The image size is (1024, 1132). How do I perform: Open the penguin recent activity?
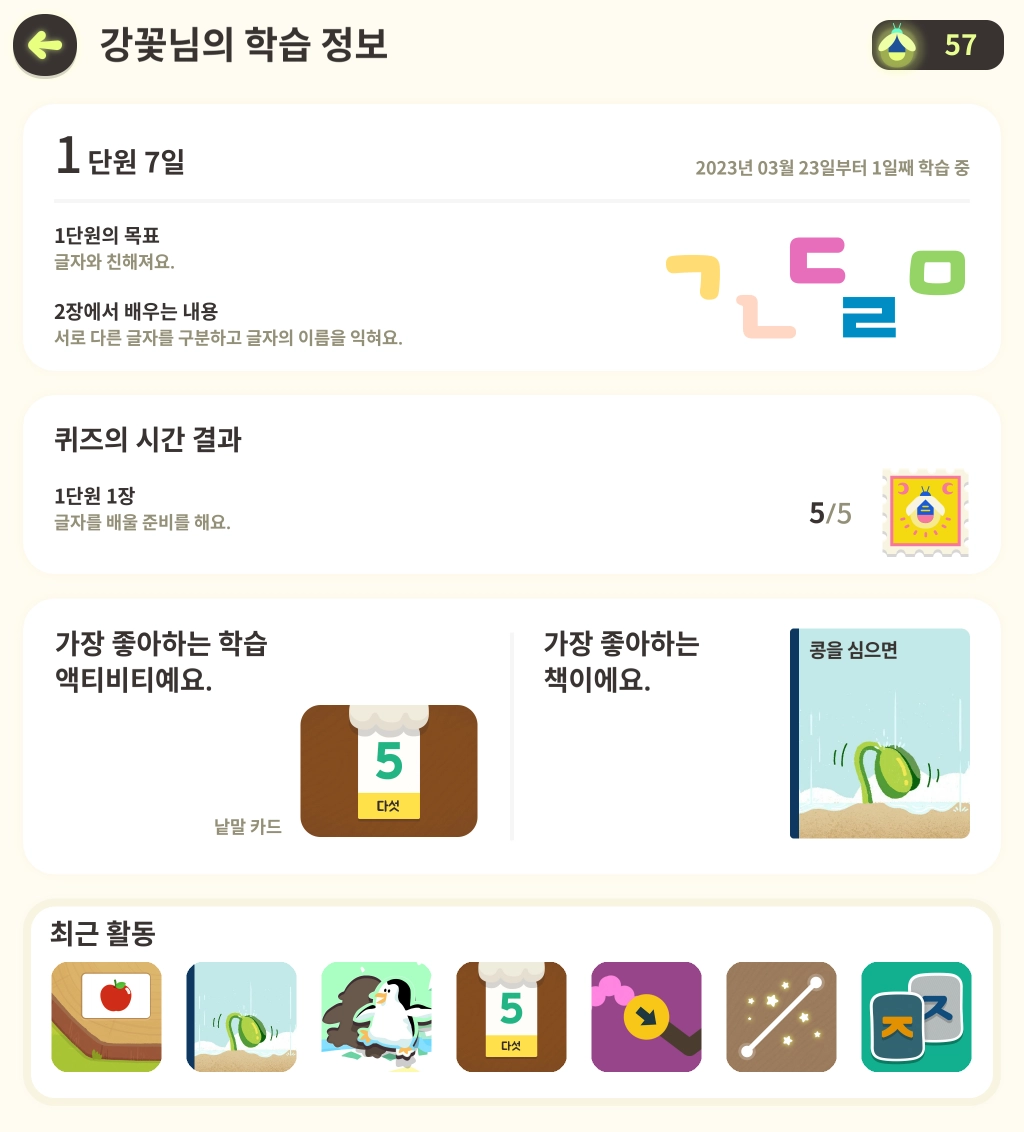(x=376, y=1017)
